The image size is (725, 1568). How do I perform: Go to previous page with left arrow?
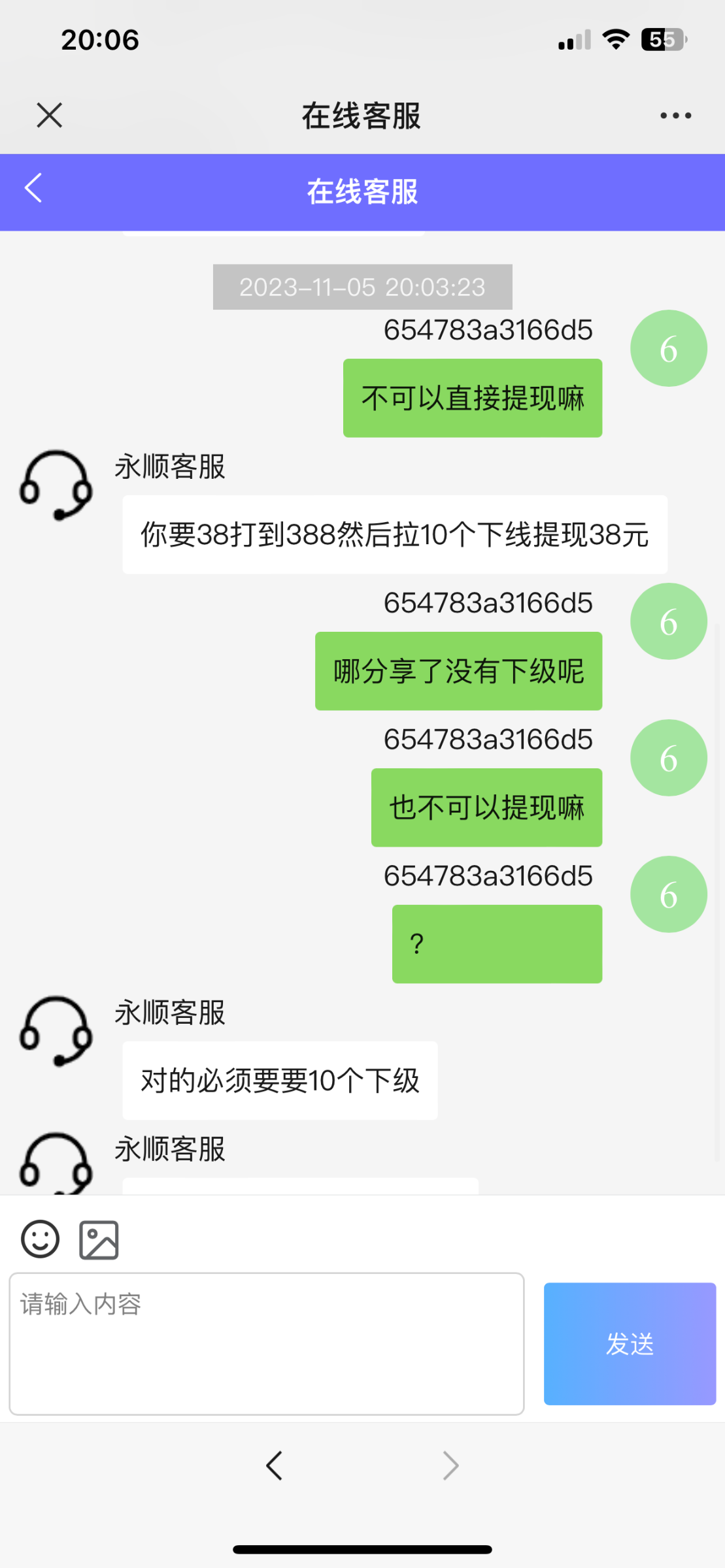pos(274,1465)
